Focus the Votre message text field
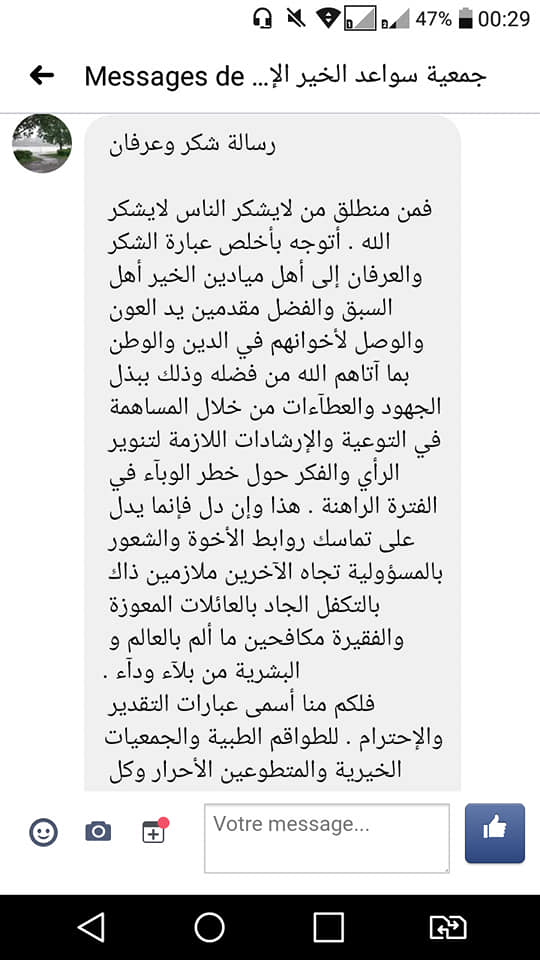Screen dimensions: 540x960 point(327,838)
